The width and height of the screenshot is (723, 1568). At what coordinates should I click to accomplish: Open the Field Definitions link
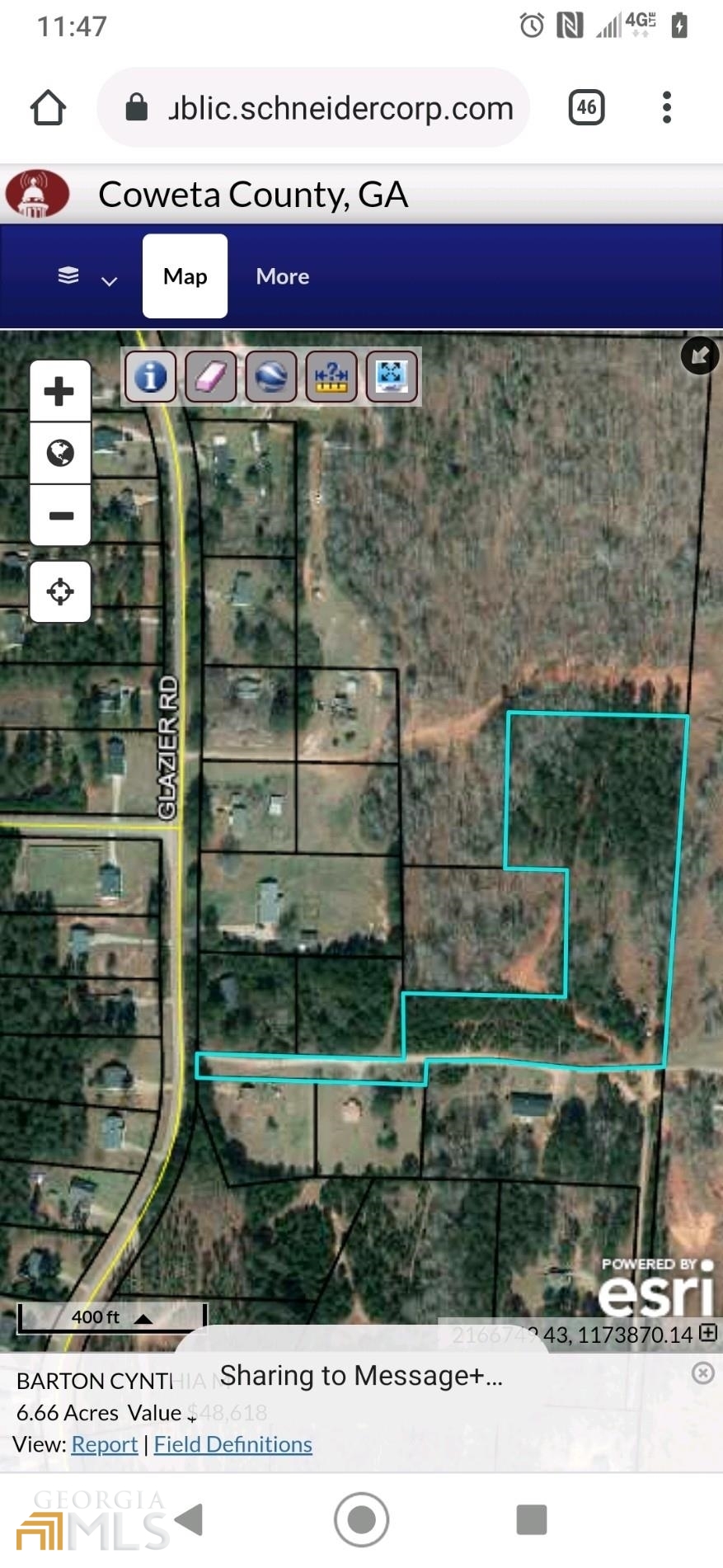[x=232, y=1444]
